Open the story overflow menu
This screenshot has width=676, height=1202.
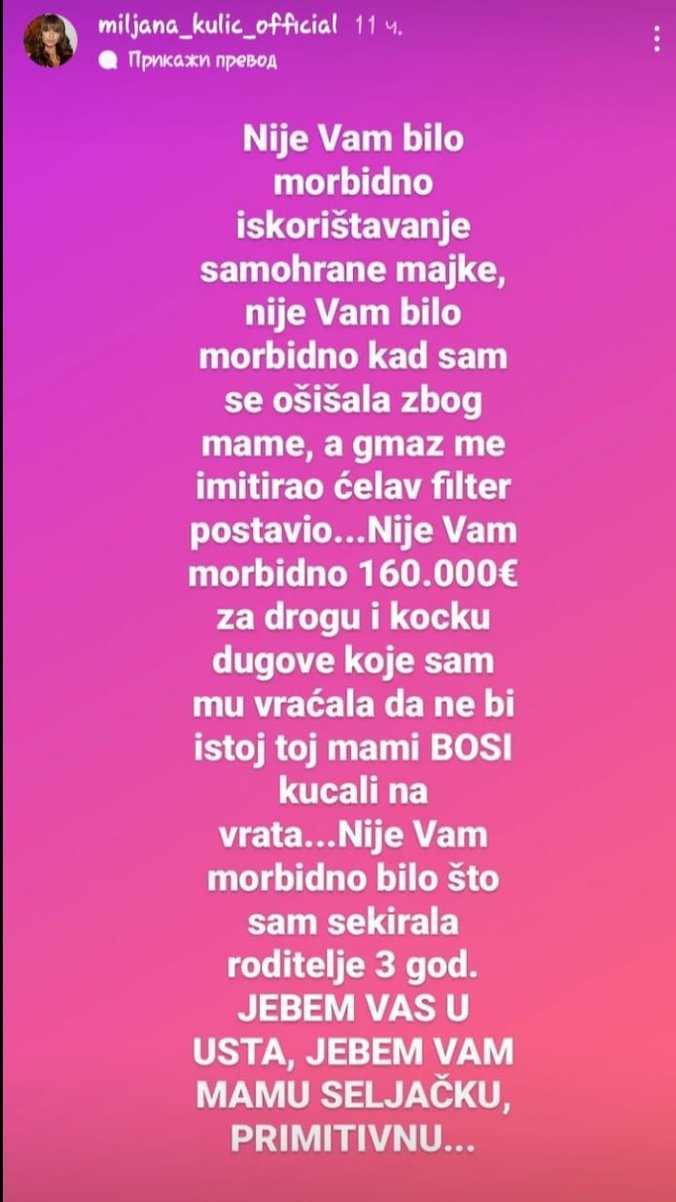point(656,40)
